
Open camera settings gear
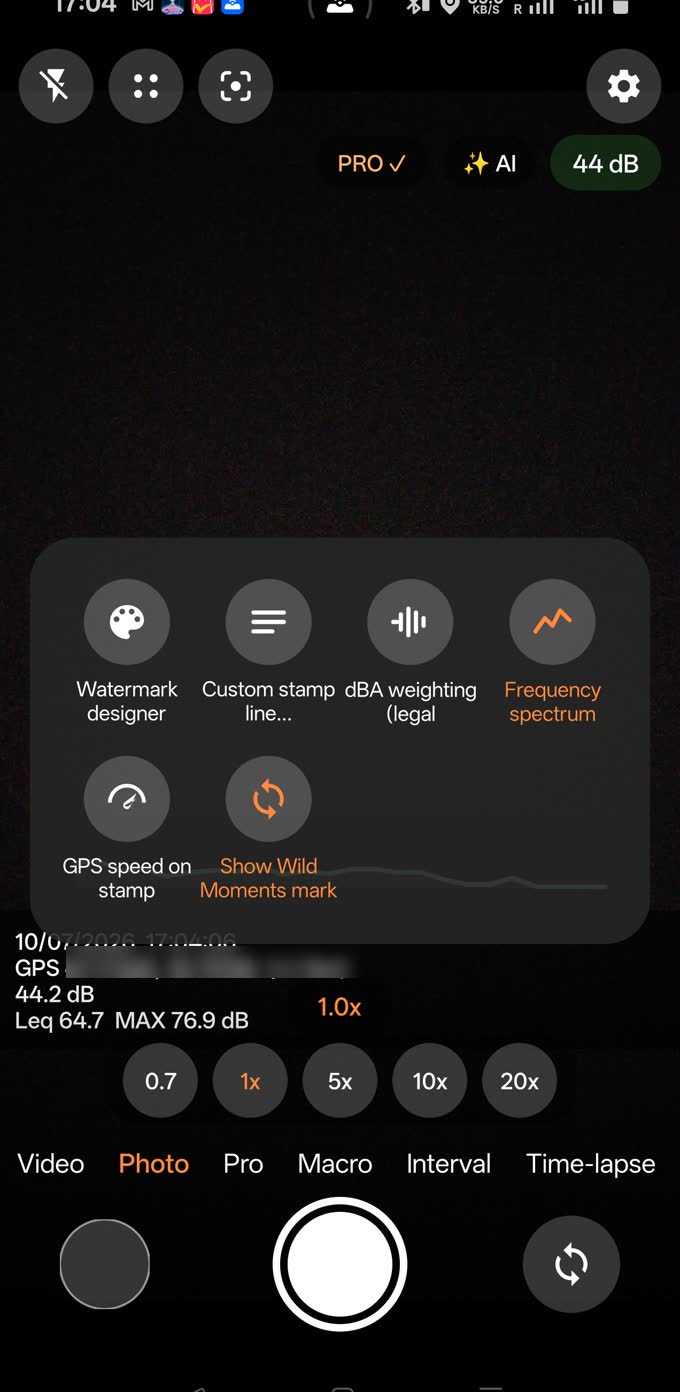624,86
